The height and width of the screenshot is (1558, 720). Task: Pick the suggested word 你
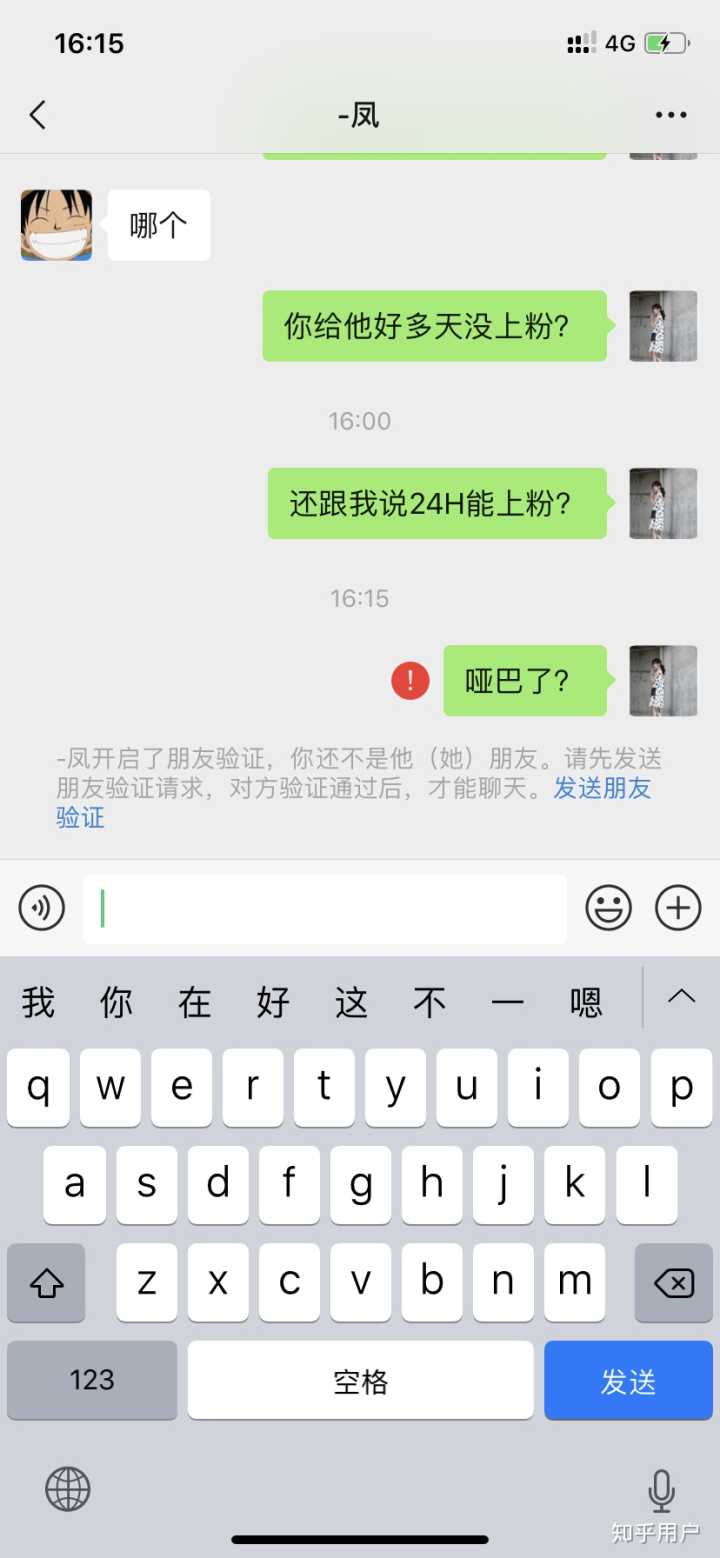click(116, 1001)
